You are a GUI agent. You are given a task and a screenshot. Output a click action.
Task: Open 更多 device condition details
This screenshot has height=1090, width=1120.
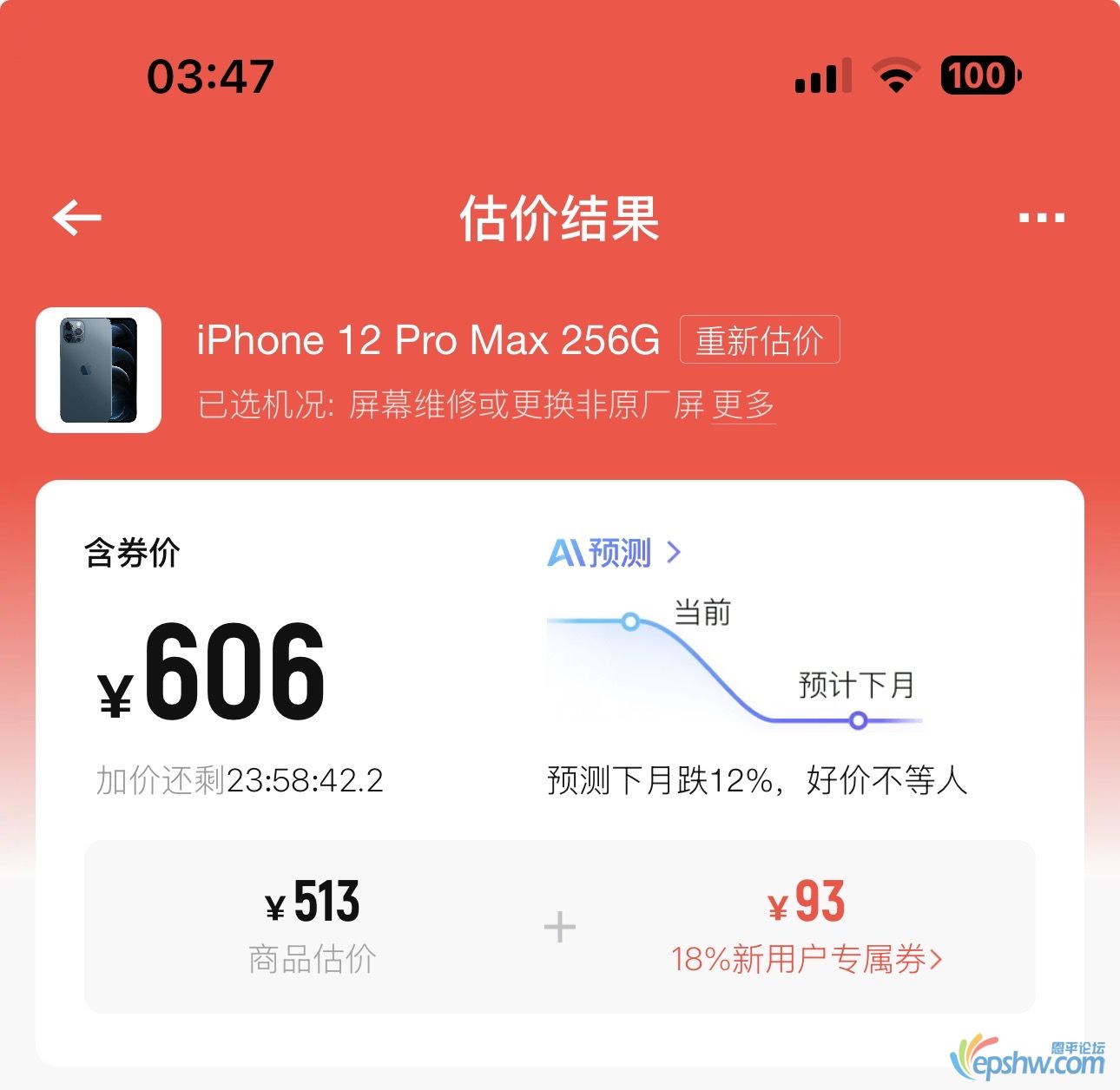[x=743, y=404]
